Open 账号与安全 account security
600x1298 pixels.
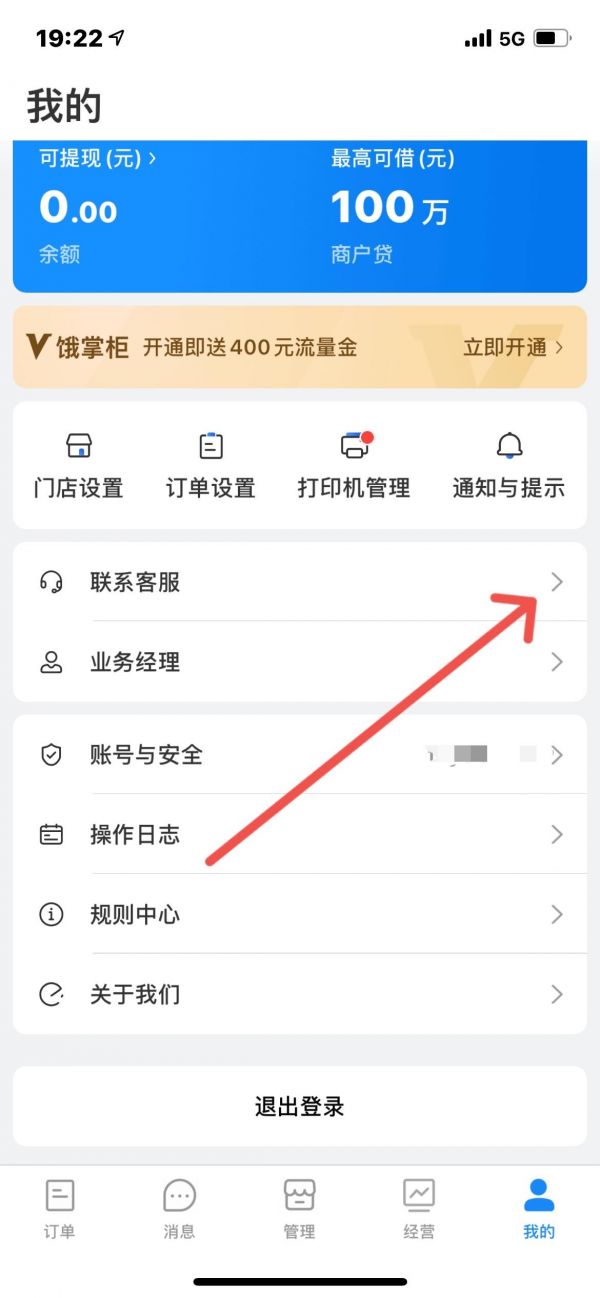(x=300, y=755)
